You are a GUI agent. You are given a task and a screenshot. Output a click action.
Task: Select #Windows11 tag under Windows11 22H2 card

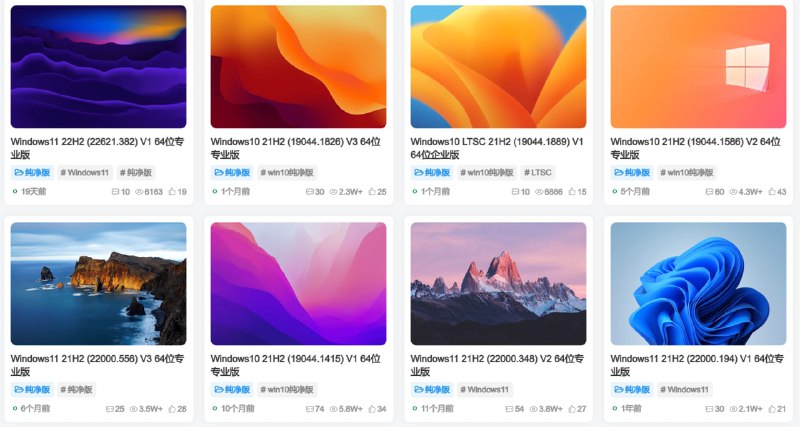(84, 173)
